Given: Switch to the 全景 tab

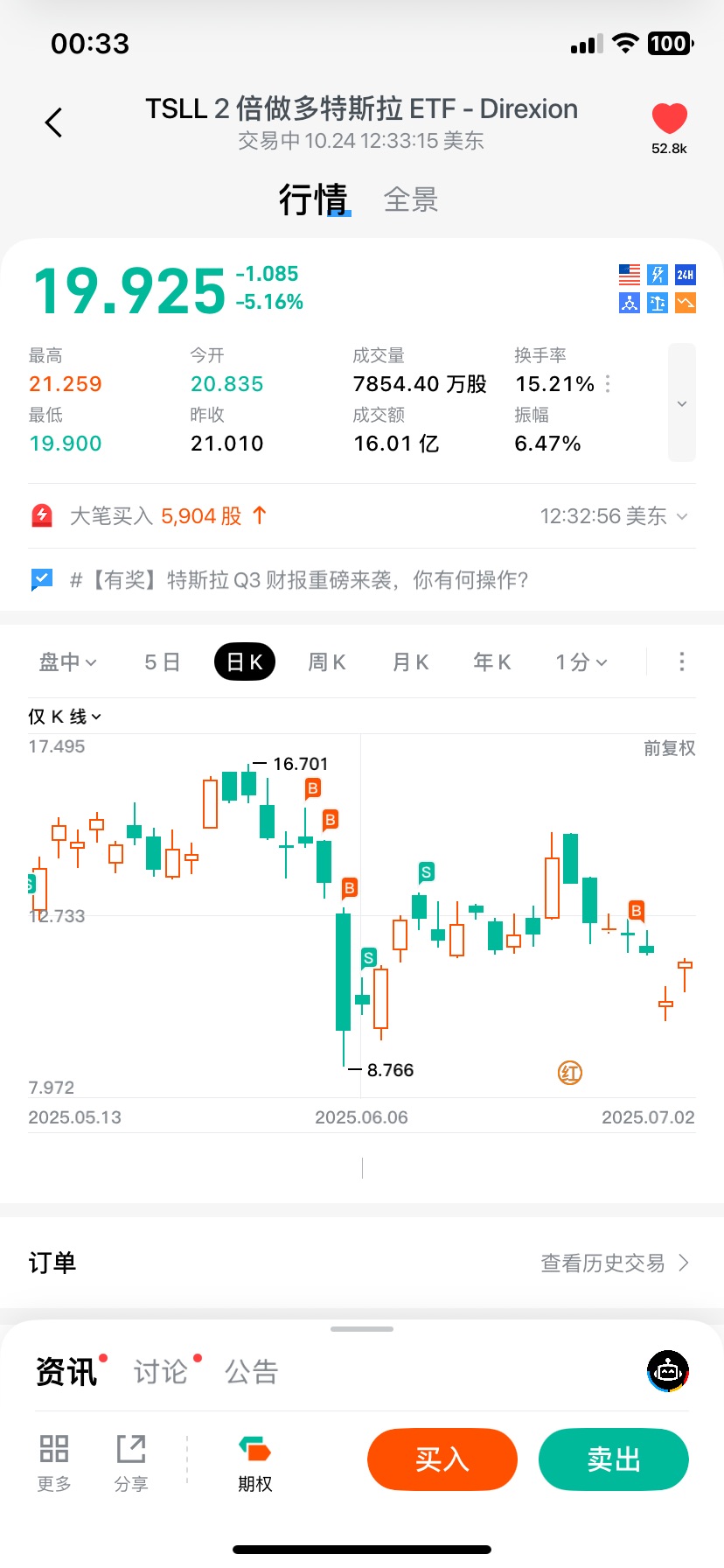Looking at the screenshot, I should [410, 199].
